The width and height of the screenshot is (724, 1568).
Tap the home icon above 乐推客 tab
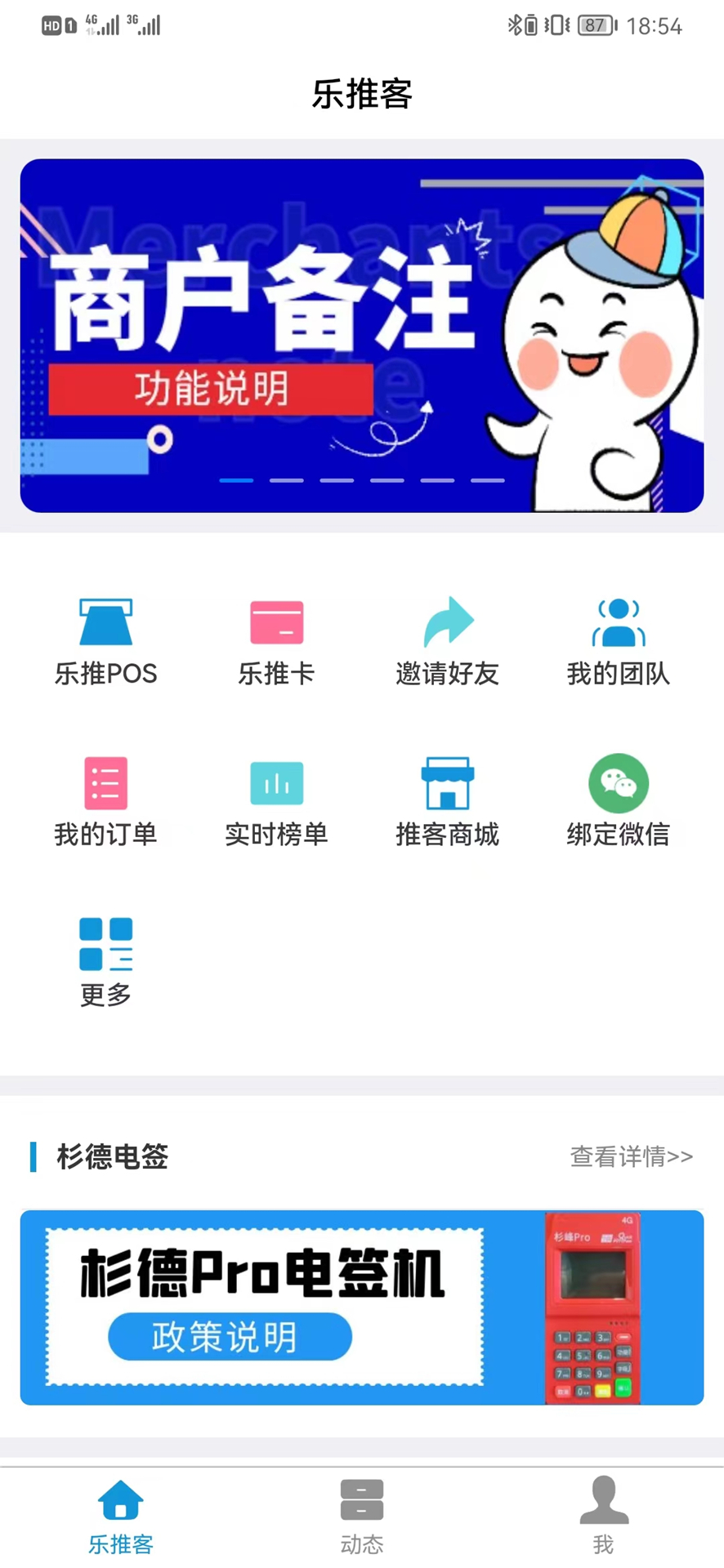click(121, 1499)
